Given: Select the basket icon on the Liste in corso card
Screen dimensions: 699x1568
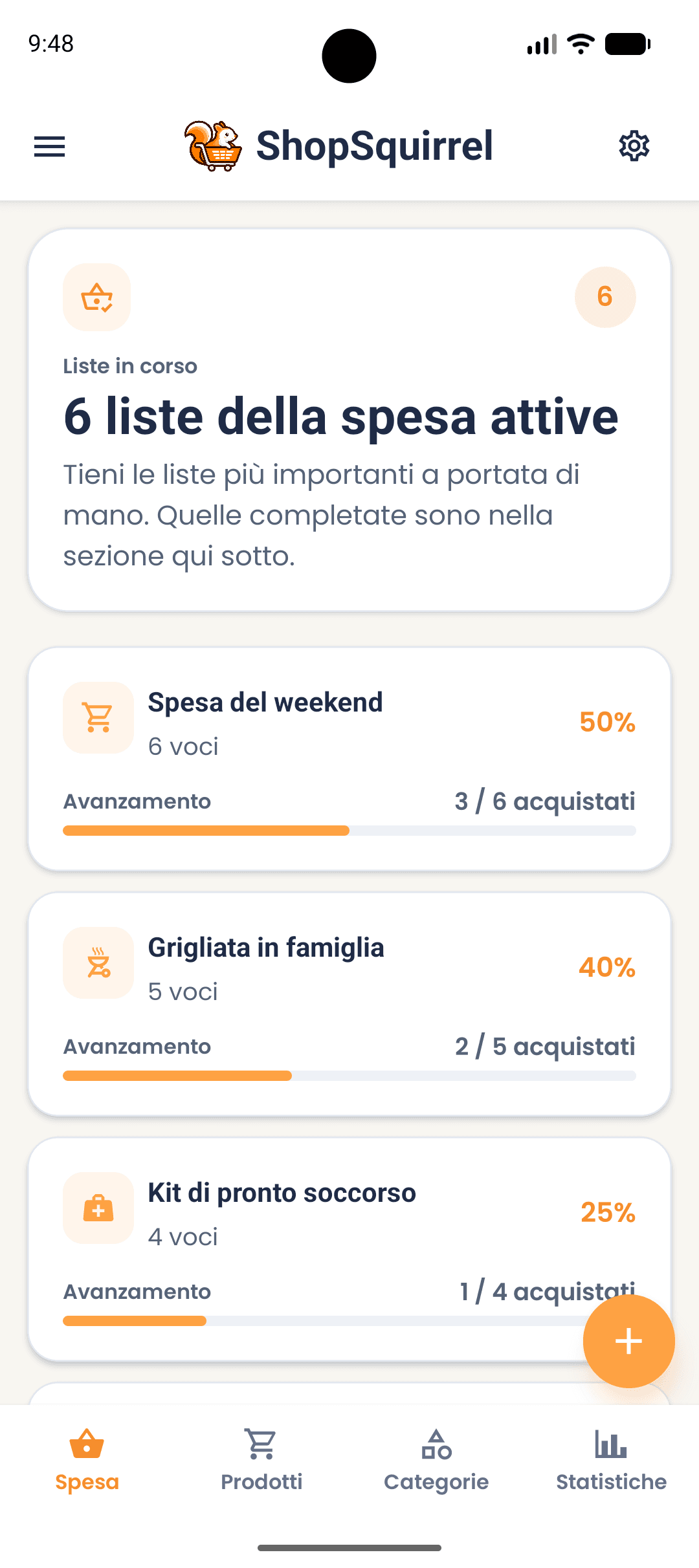Looking at the screenshot, I should click(96, 297).
